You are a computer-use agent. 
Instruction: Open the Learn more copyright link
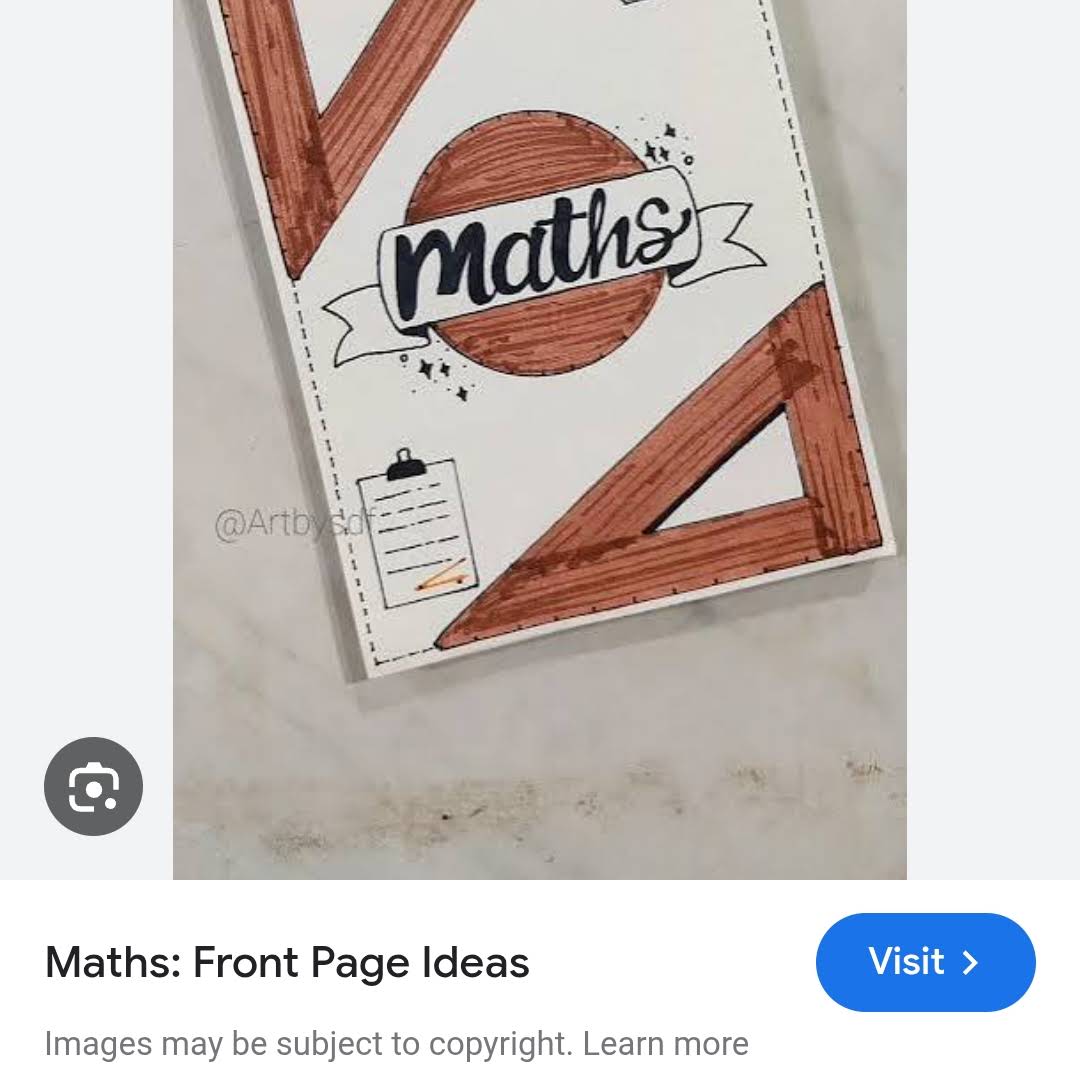tap(665, 1044)
